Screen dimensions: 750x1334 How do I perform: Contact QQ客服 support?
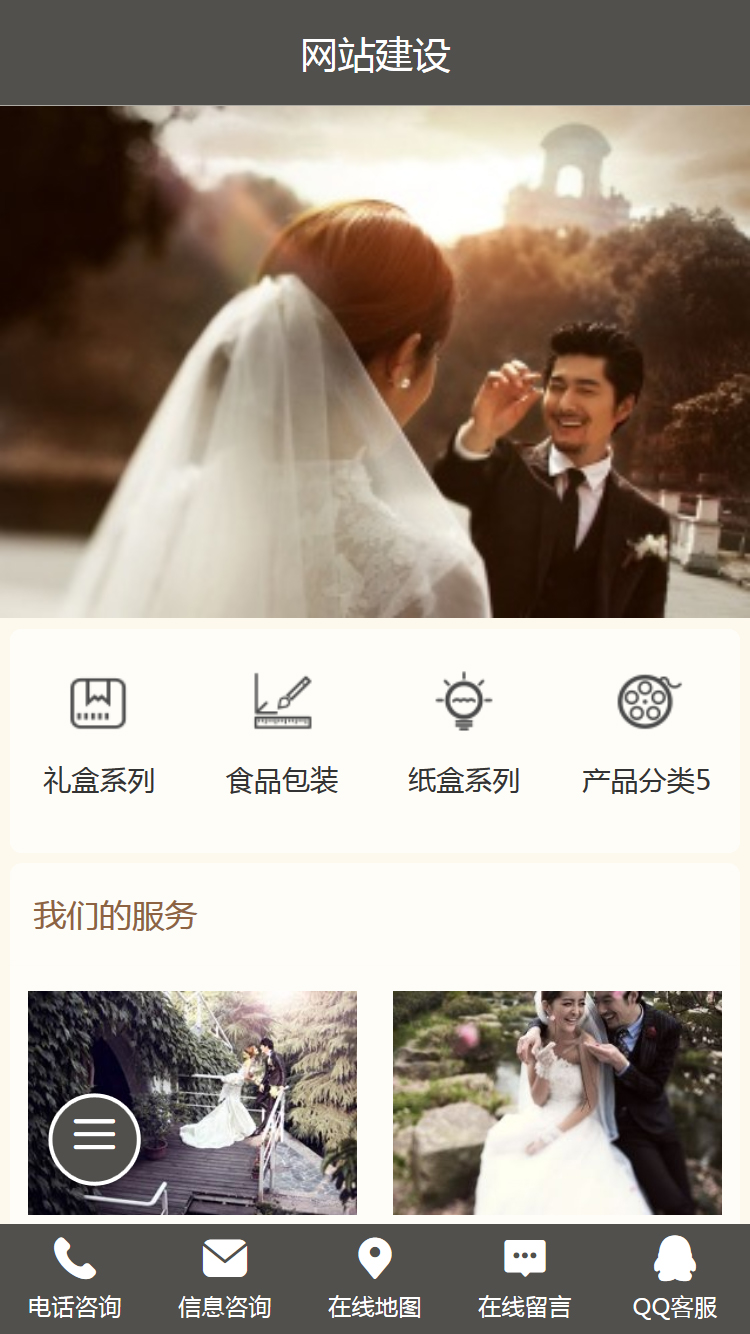tap(675, 1279)
